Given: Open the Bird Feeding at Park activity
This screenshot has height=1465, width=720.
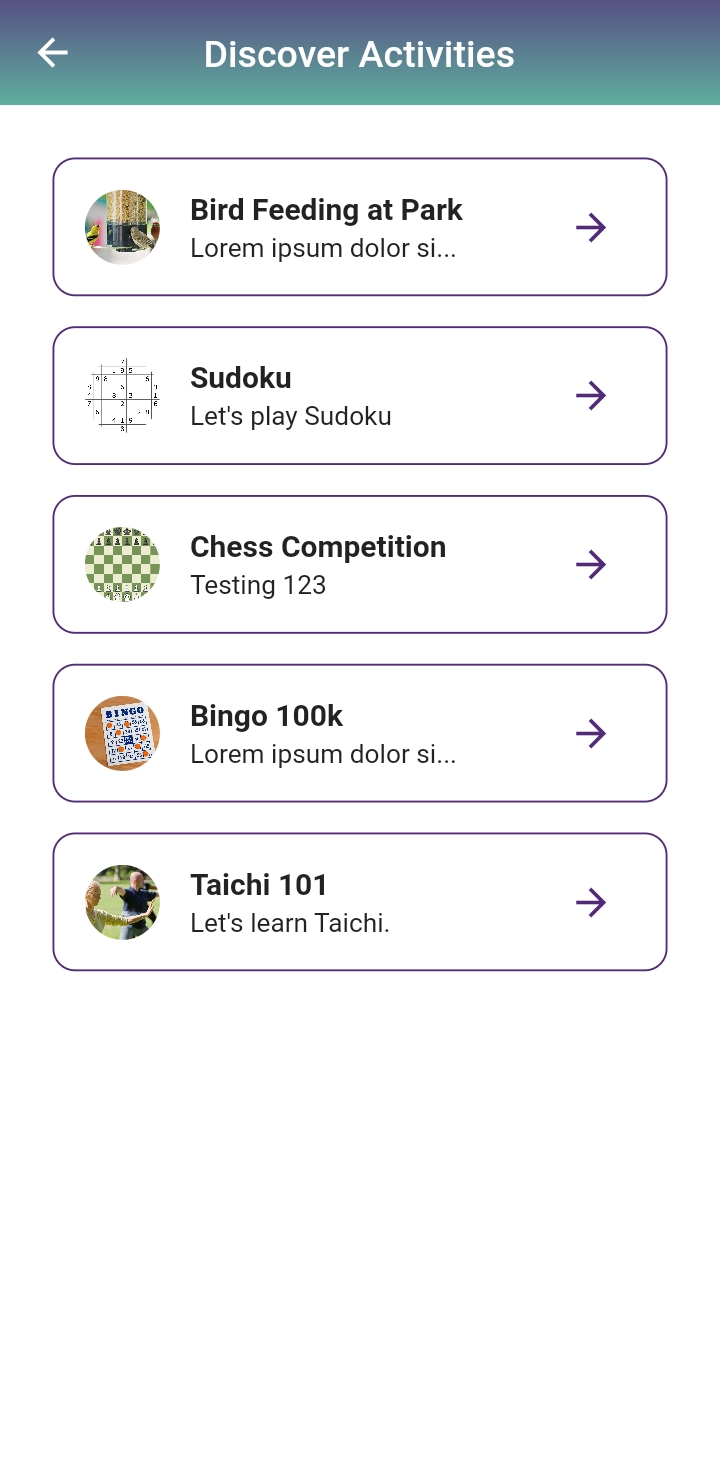Looking at the screenshot, I should pyautogui.click(x=359, y=227).
